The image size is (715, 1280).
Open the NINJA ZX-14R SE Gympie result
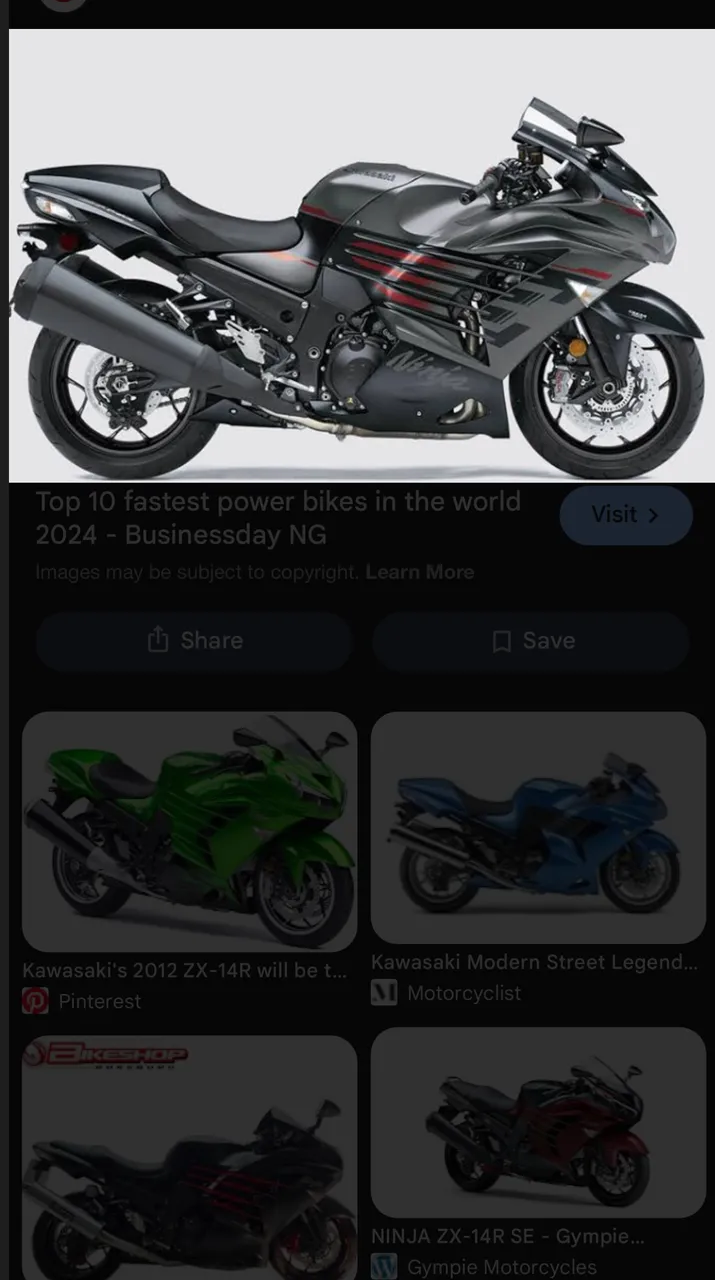[x=538, y=1123]
